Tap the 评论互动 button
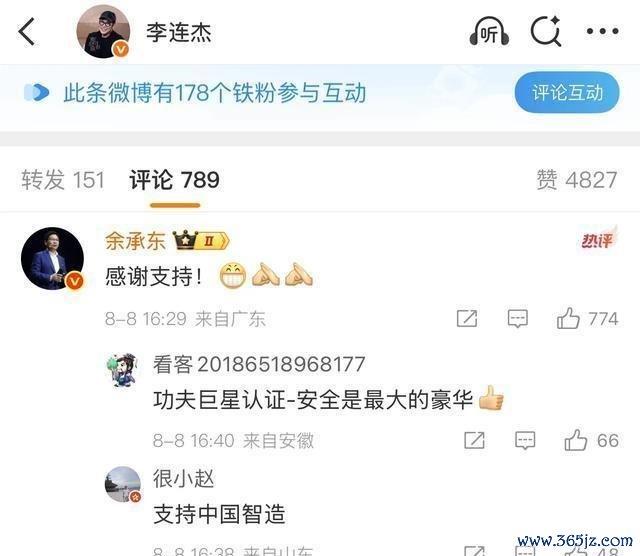This screenshot has width=640, height=556. (567, 93)
